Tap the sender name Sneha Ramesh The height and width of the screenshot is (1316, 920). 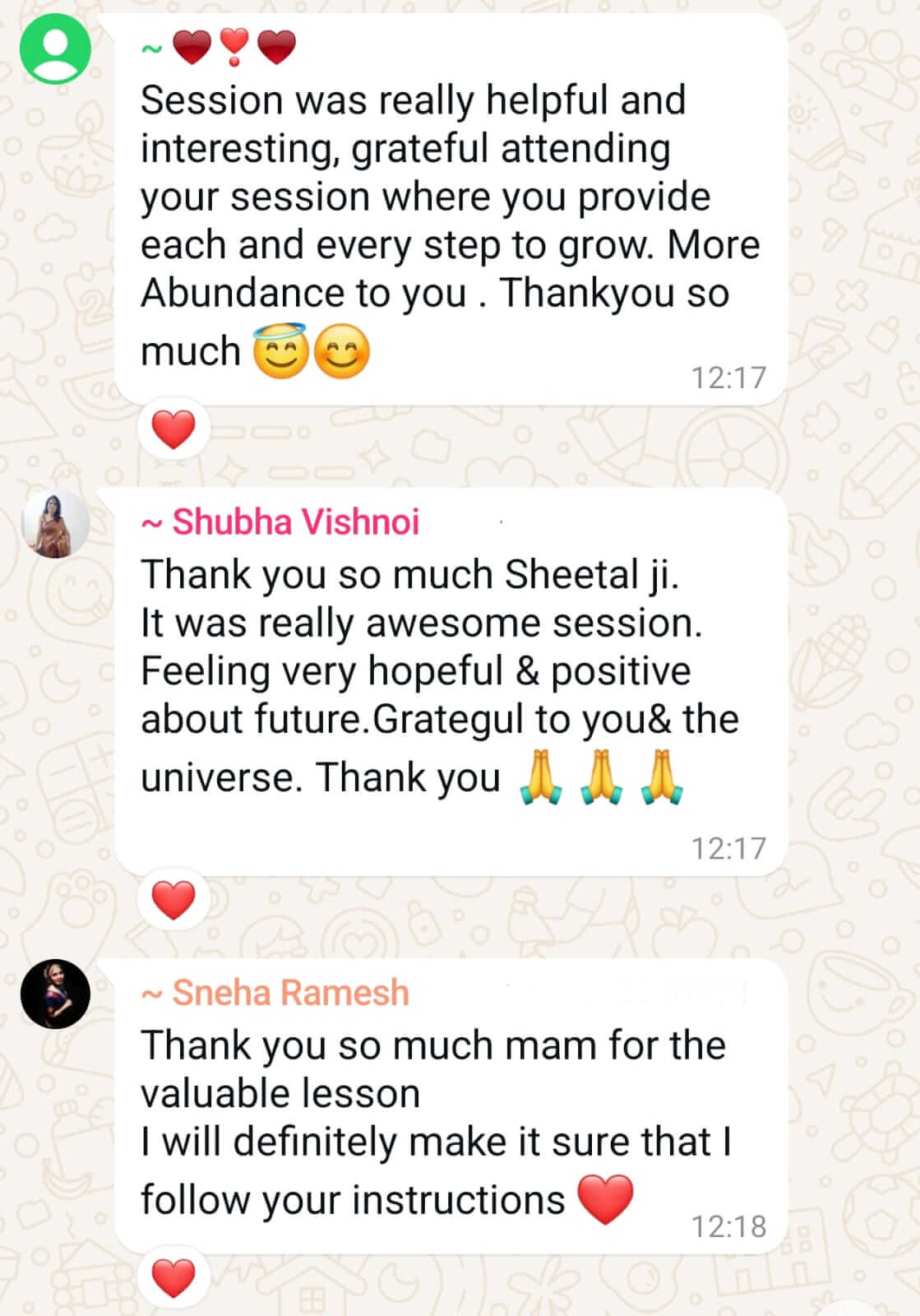289,993
